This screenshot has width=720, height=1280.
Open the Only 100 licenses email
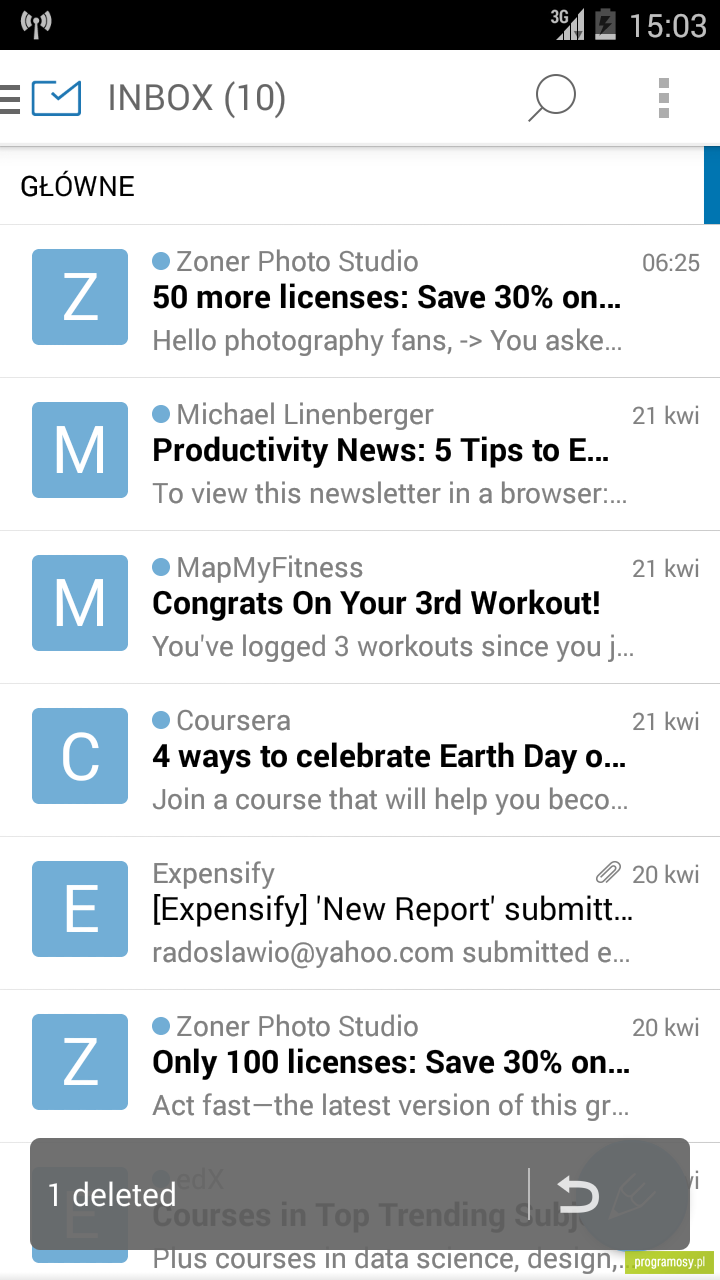pyautogui.click(x=360, y=1066)
